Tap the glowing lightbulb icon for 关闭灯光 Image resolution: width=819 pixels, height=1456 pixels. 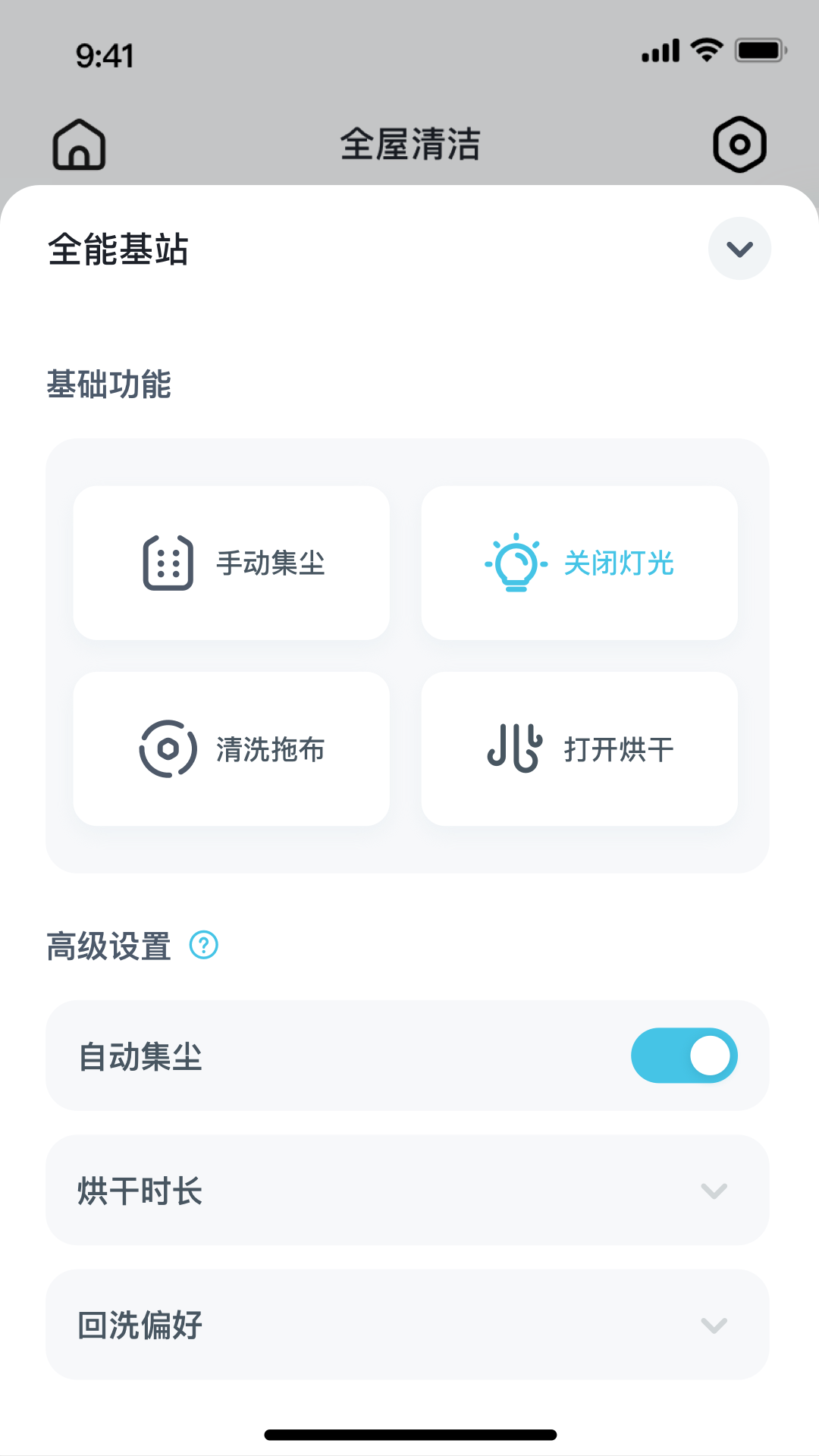point(515,562)
